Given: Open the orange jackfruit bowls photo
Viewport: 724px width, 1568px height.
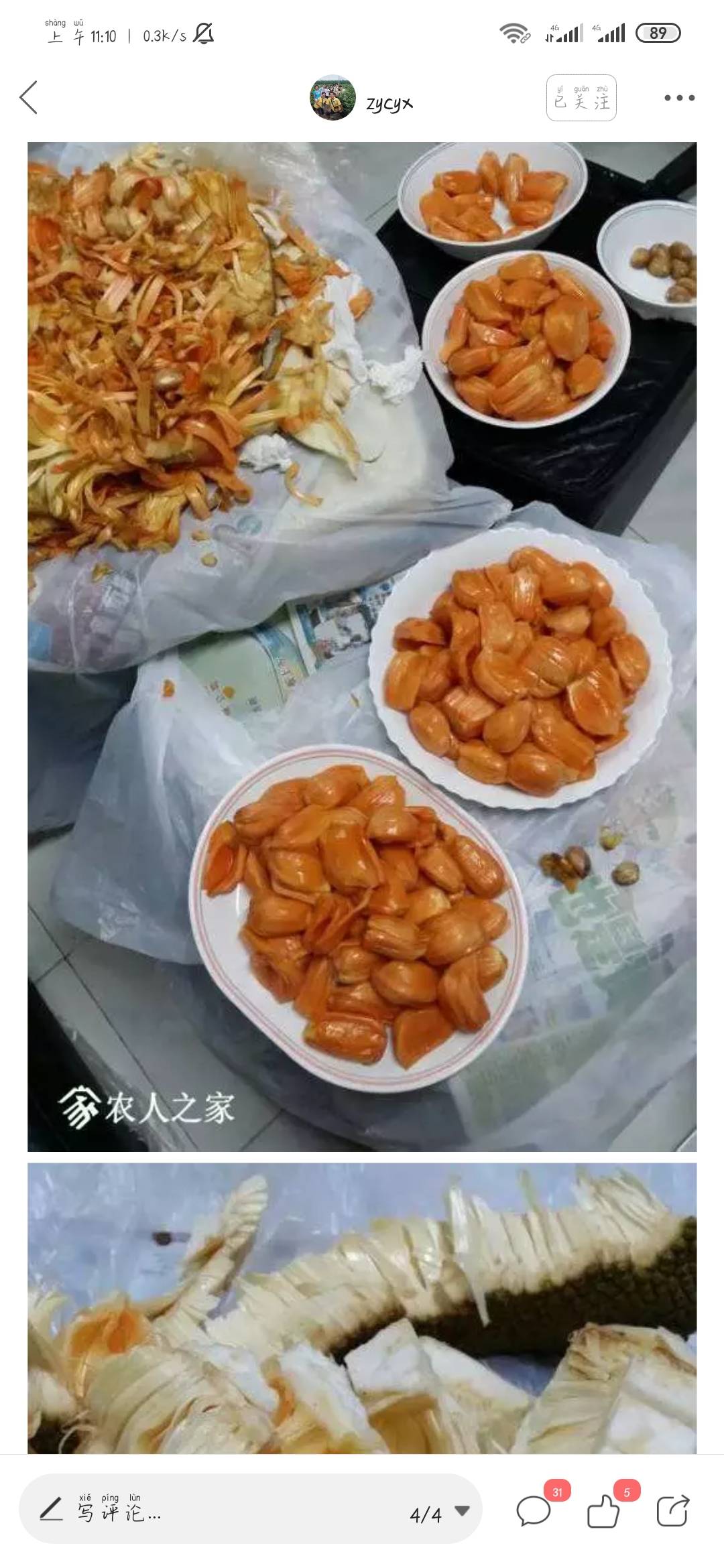Looking at the screenshot, I should click(x=362, y=646).
